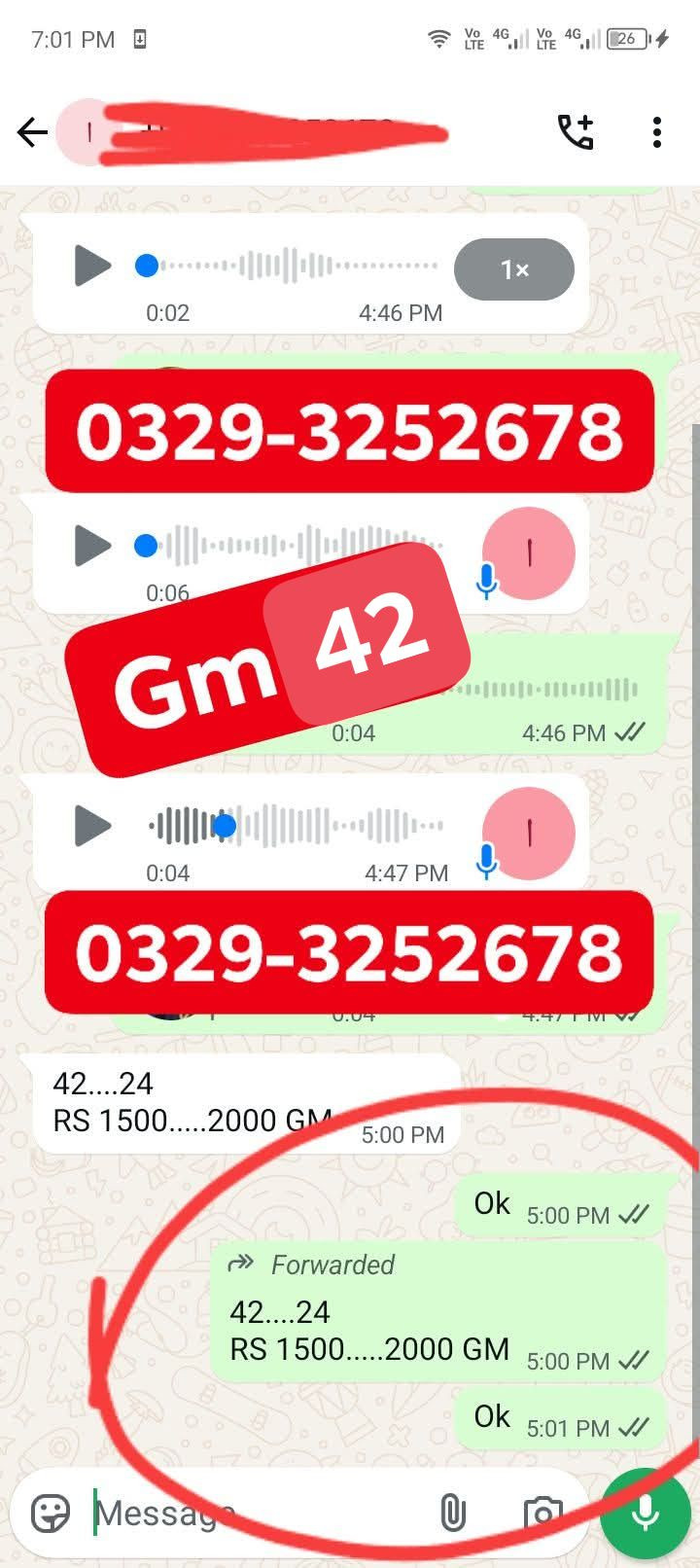Play the 0:06 voice message
Screen dimensions: 700x1568
click(x=93, y=546)
